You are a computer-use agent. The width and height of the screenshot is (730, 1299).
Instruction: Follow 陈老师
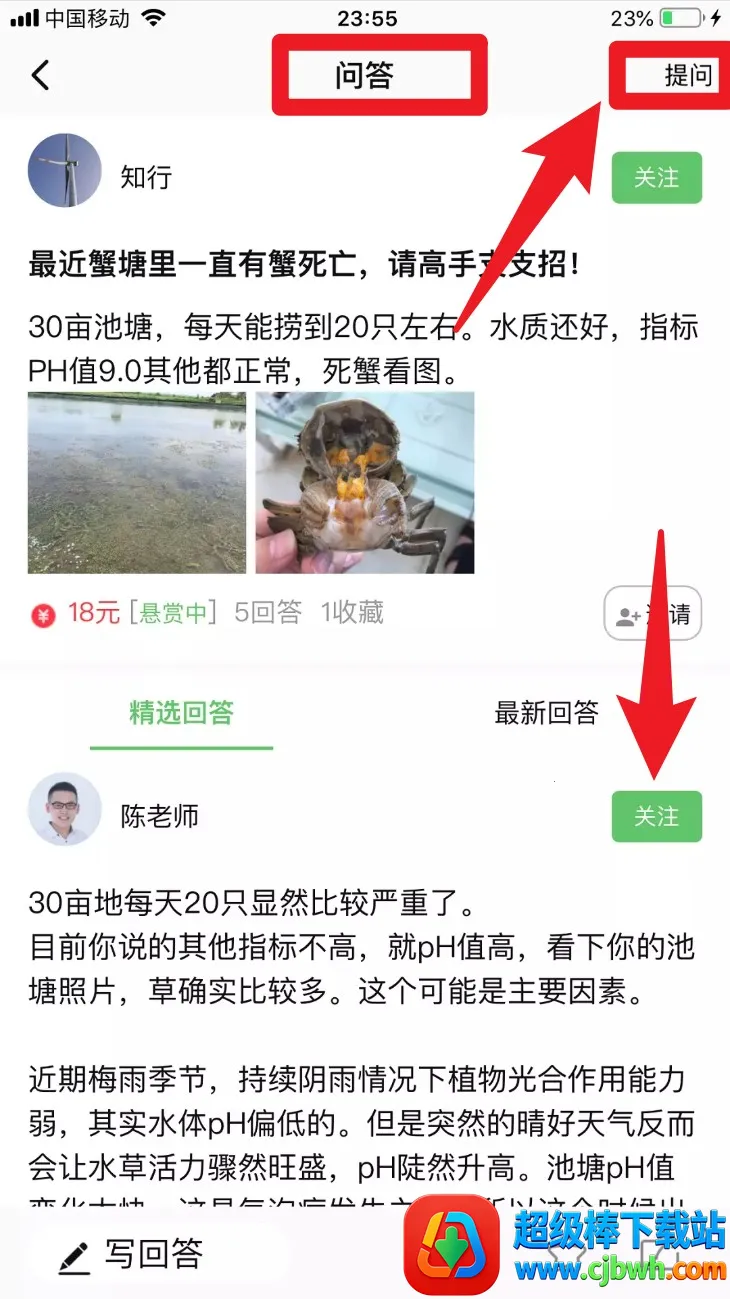656,817
